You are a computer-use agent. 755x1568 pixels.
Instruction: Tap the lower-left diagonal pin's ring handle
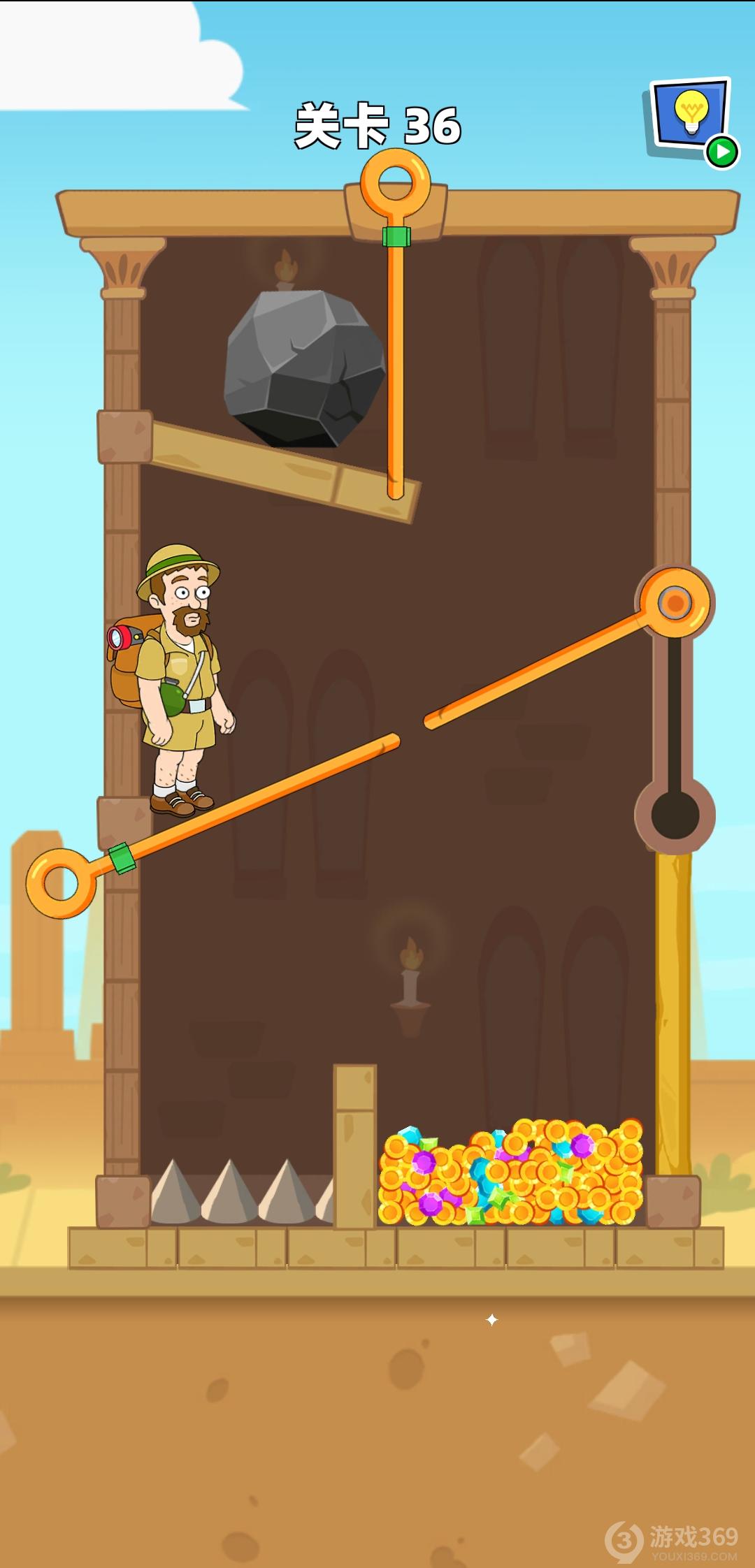61,883
